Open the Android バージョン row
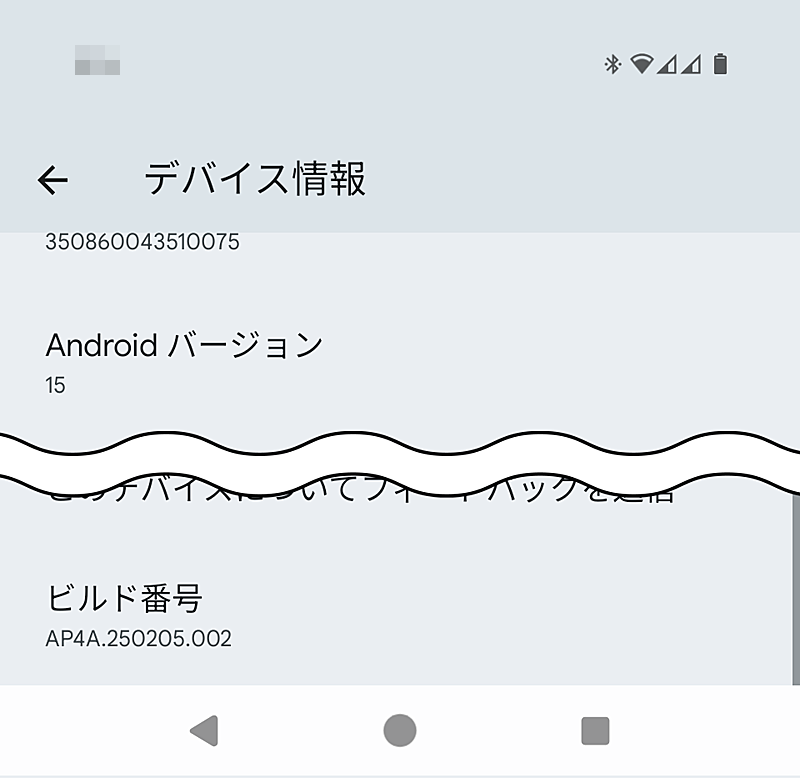The height and width of the screenshot is (778, 800). [x=185, y=362]
